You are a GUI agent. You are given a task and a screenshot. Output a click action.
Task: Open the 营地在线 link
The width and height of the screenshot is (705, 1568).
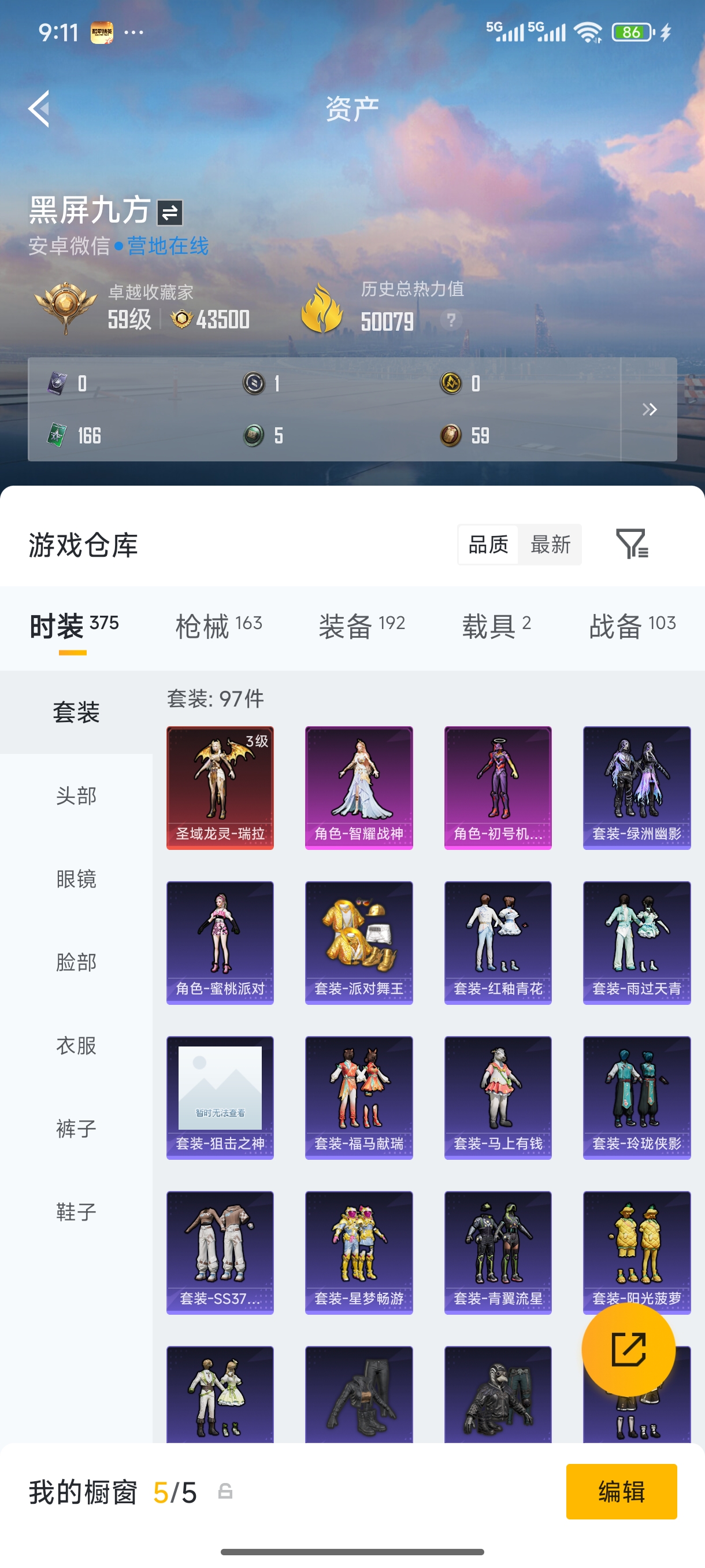[165, 247]
